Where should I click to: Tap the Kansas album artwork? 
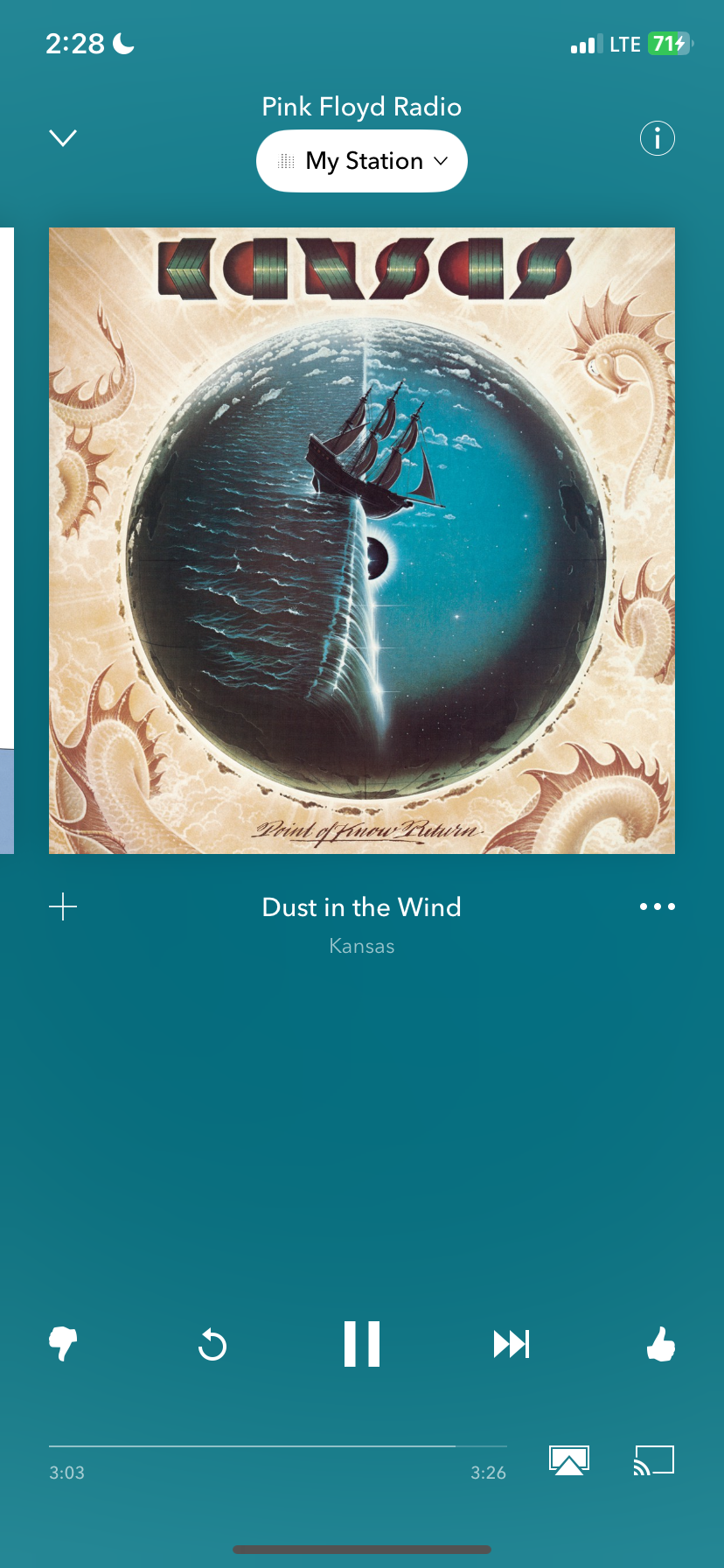[x=362, y=541]
